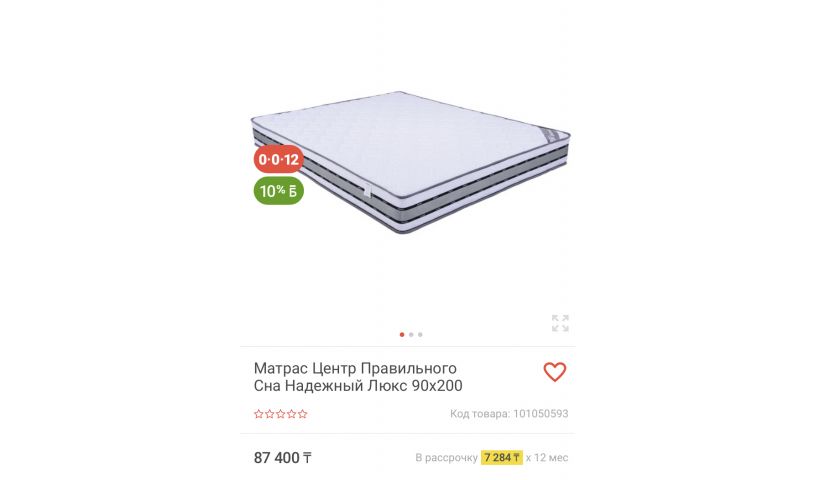This screenshot has width=816, height=480.
Task: Select the second photo indicator dot
Action: coord(411,334)
